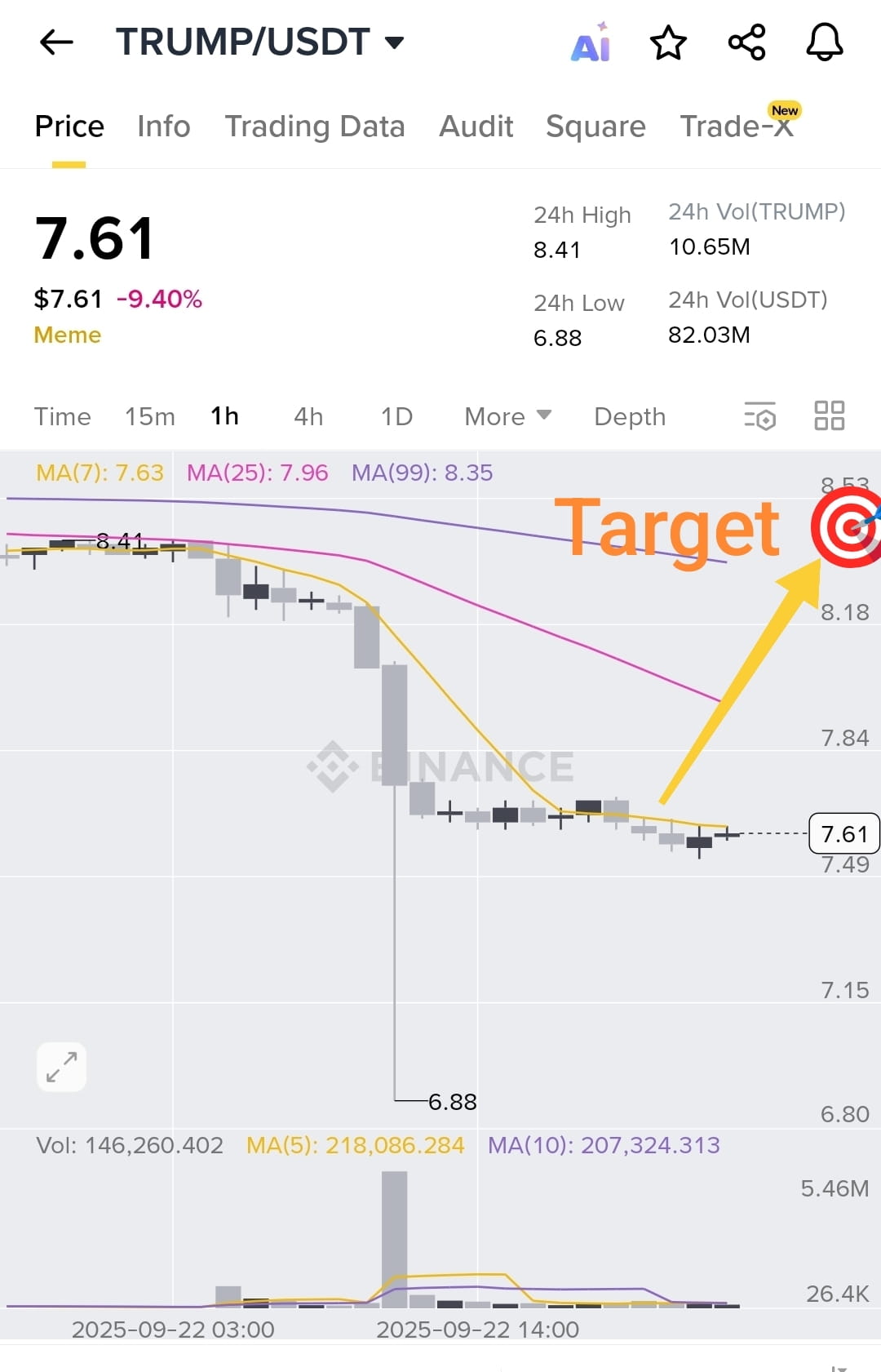Switch to the Square tab

[595, 127]
